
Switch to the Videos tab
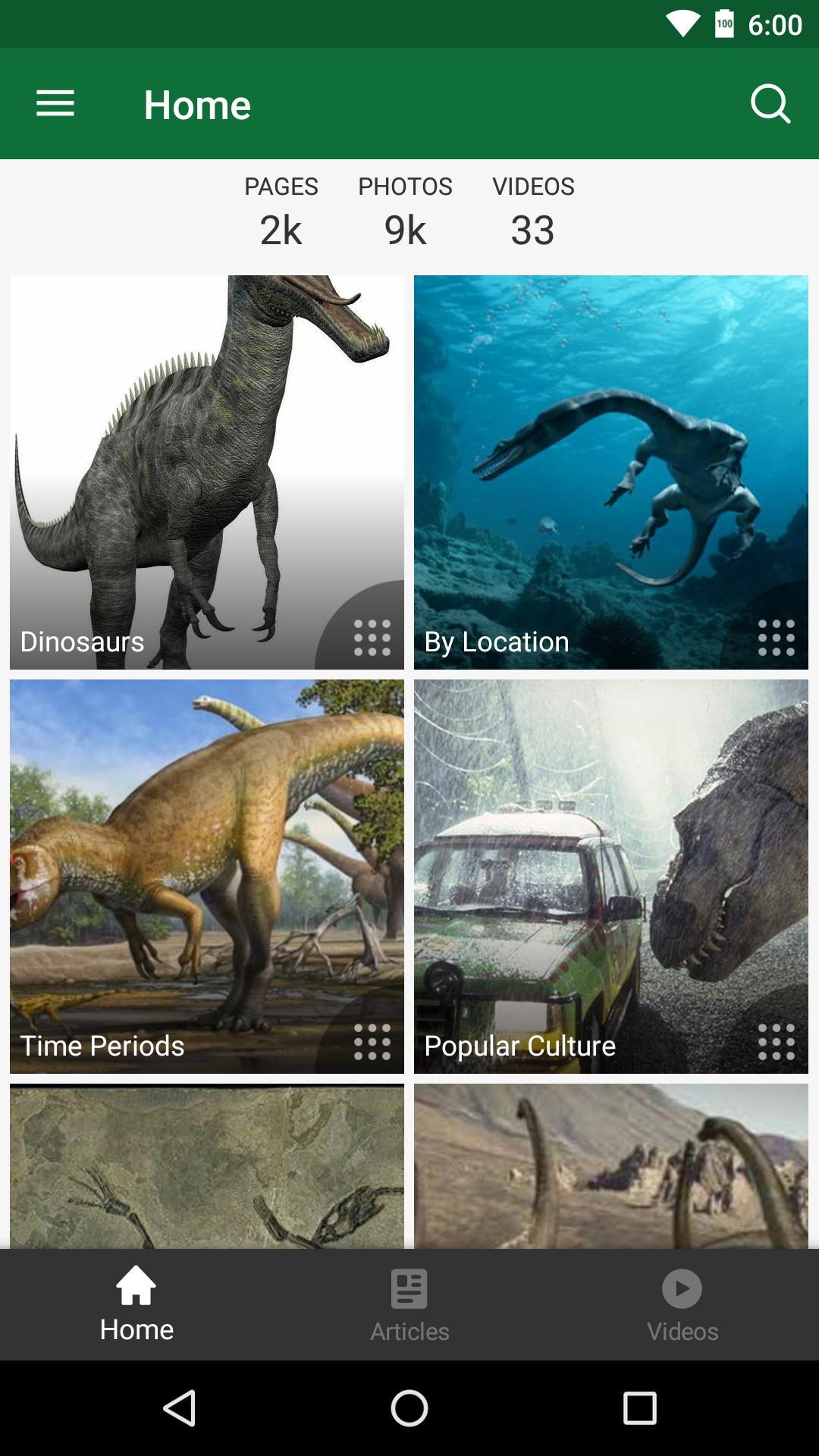click(682, 1304)
